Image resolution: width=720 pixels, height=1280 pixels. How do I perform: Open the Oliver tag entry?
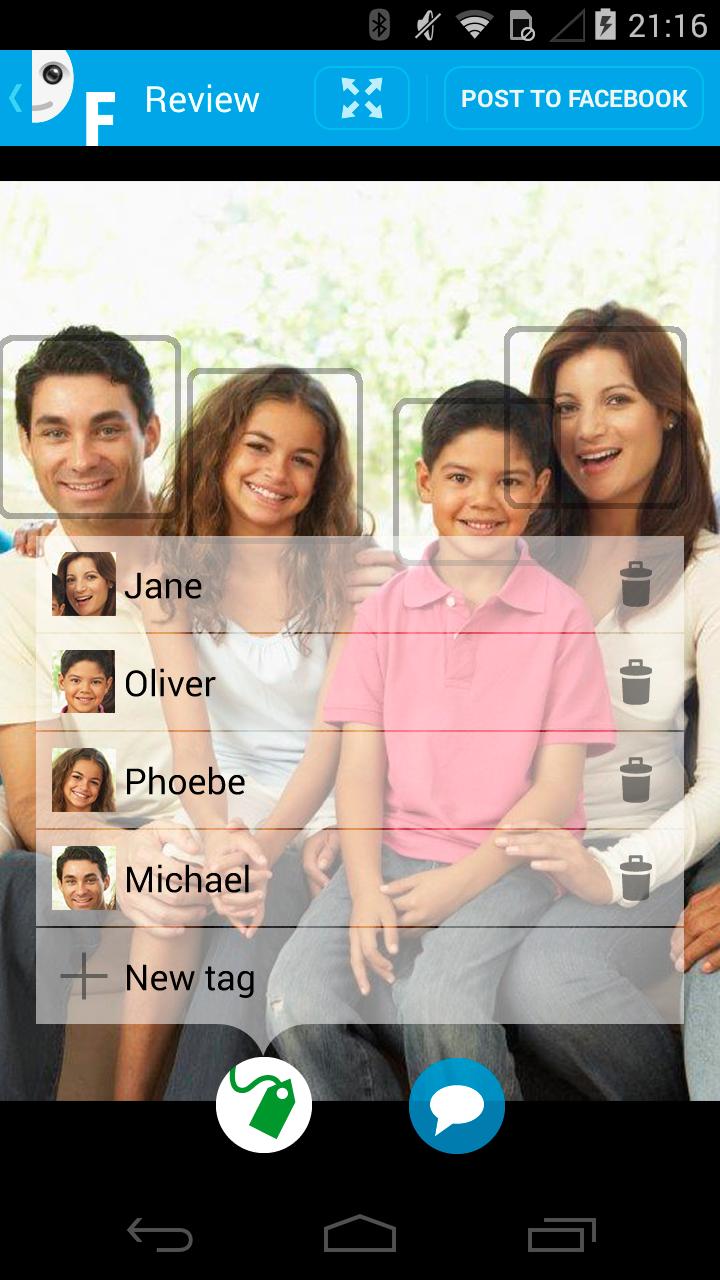point(300,683)
